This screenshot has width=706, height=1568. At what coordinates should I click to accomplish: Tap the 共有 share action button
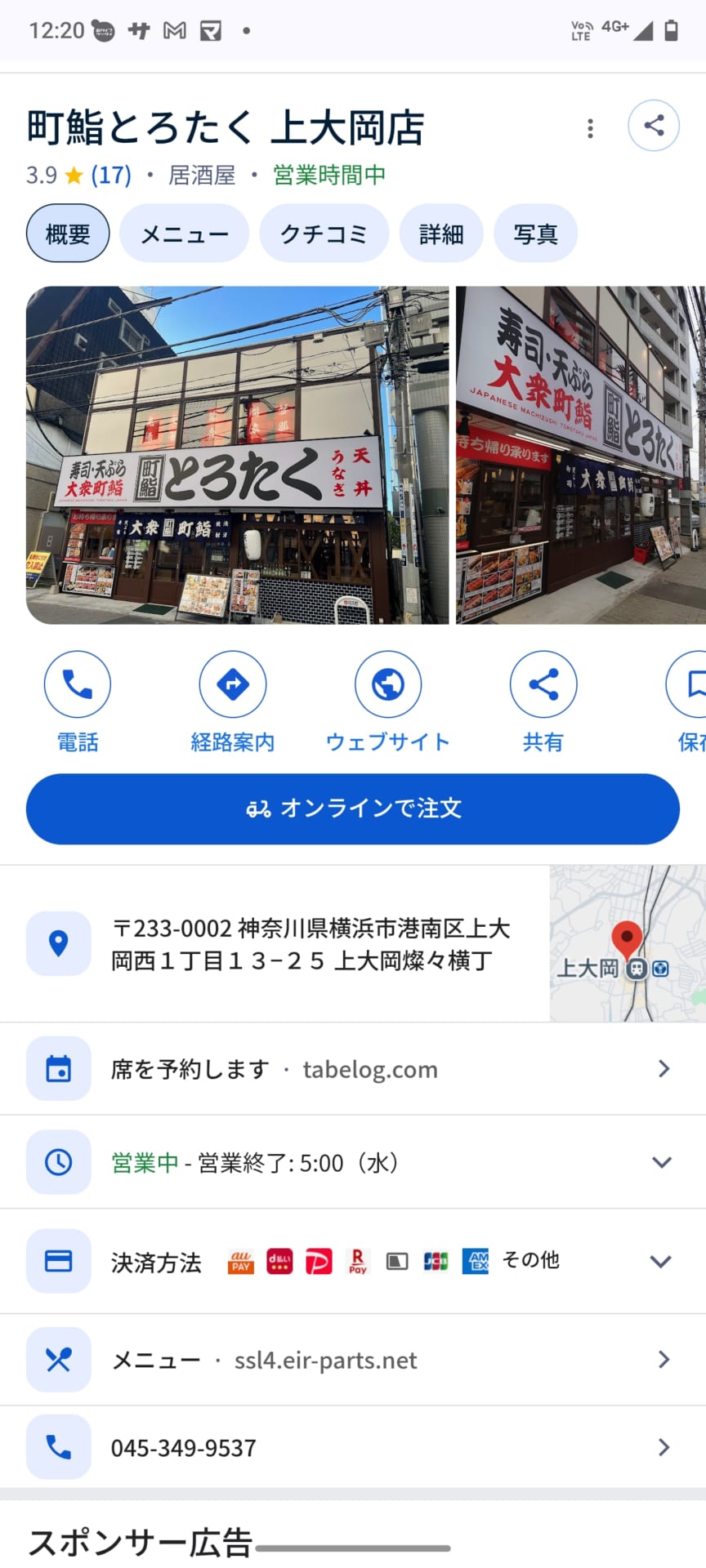[543, 684]
